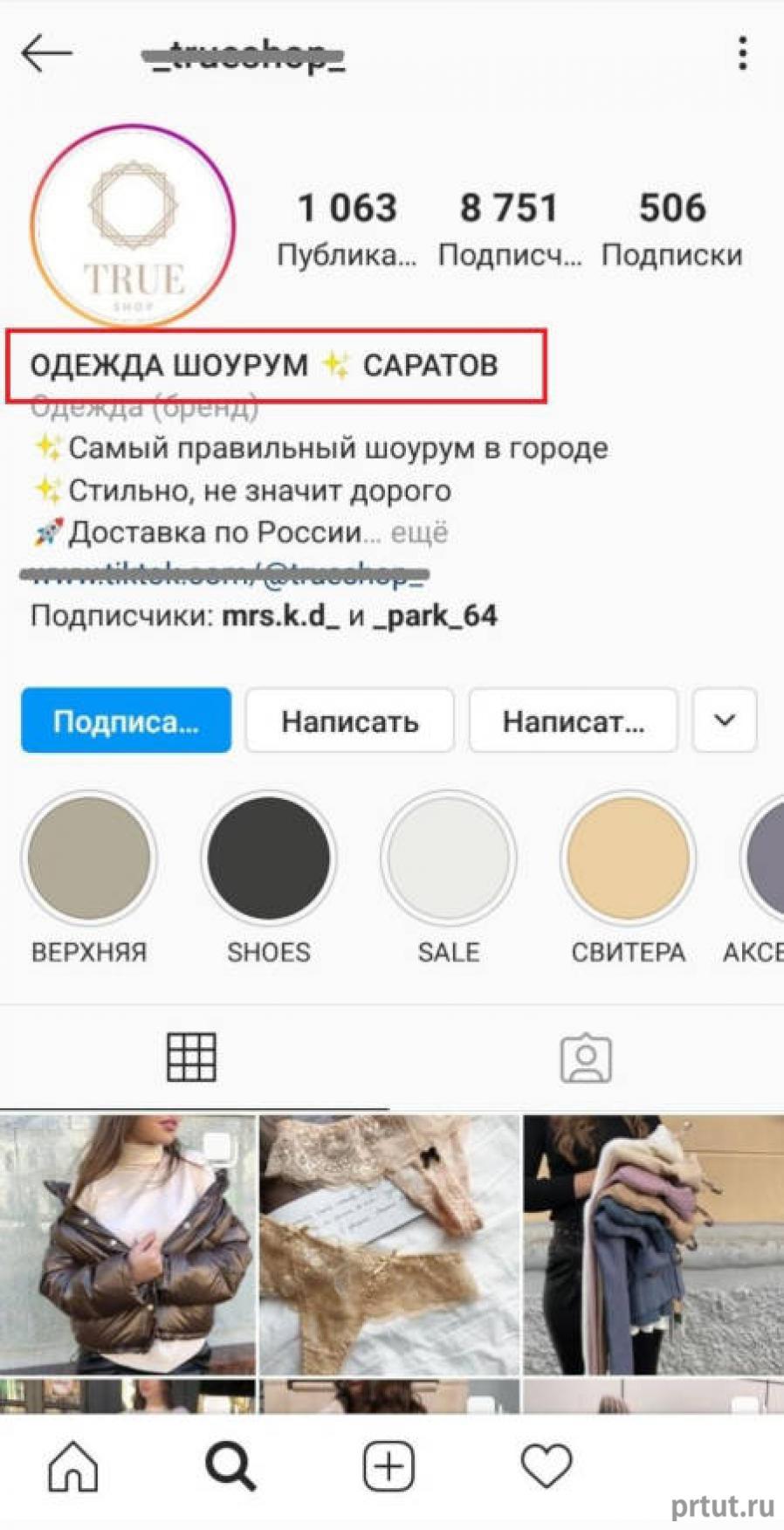The height and width of the screenshot is (1530, 784).
Task: Open the lace lingerie post
Action: [x=389, y=1244]
